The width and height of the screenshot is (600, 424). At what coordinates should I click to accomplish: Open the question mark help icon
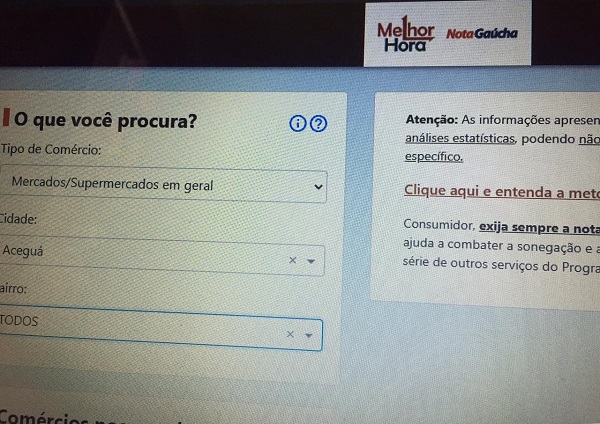[318, 124]
